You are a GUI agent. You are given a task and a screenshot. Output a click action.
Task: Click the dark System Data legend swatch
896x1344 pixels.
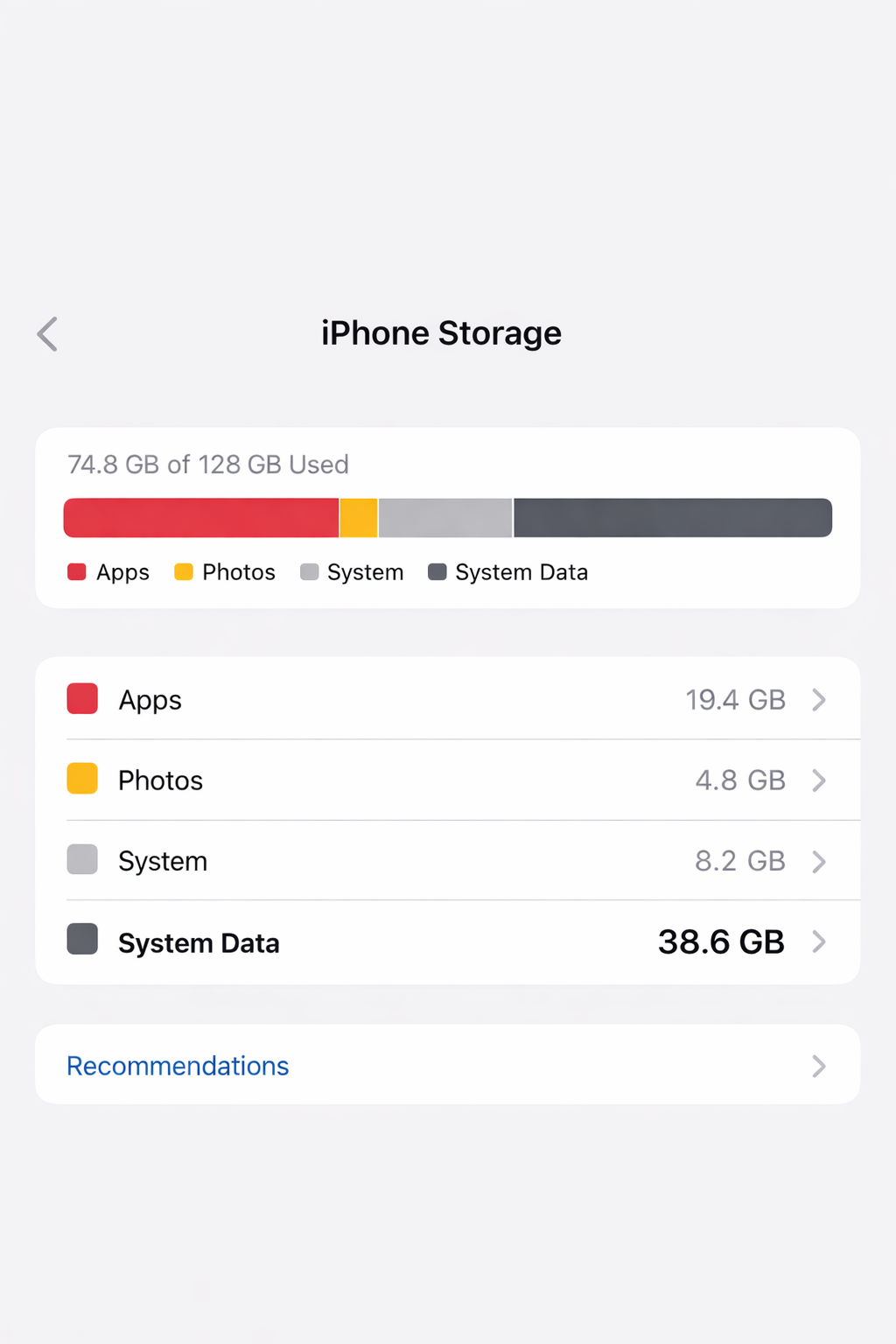tap(437, 571)
